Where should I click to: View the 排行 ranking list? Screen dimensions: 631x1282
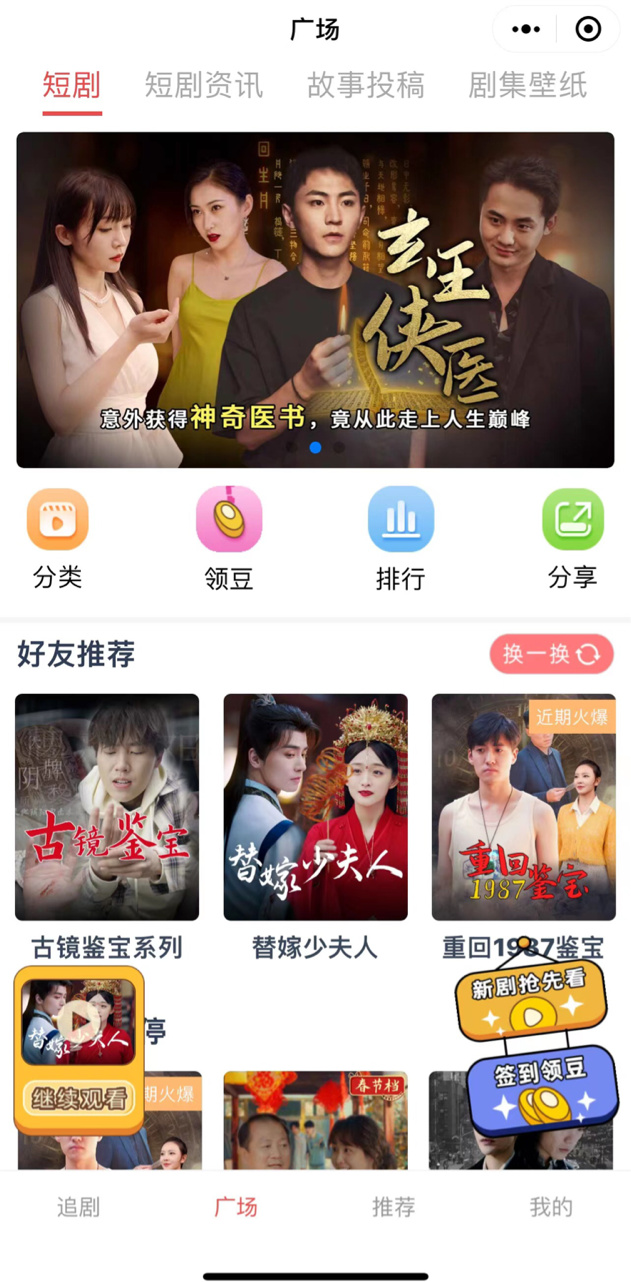click(400, 539)
